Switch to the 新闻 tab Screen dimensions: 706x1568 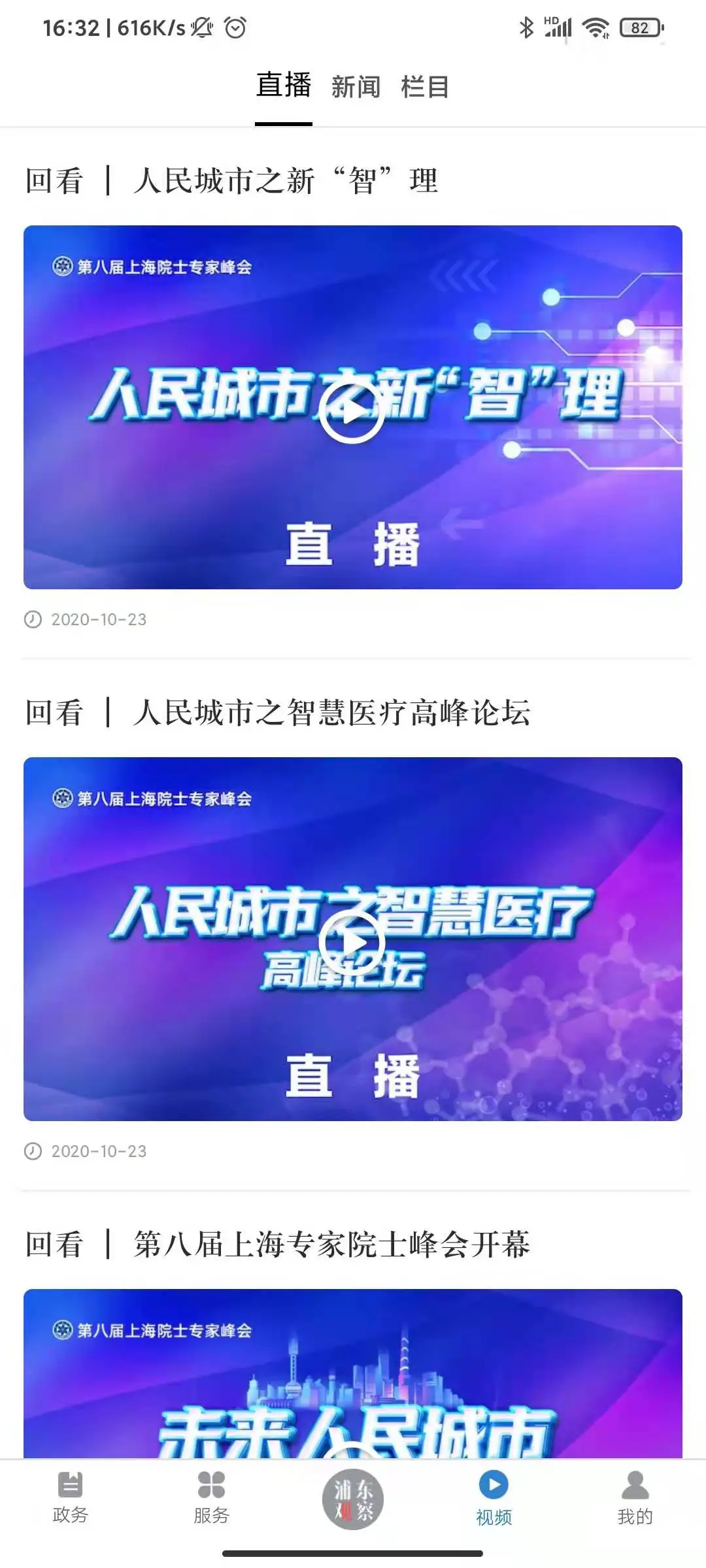pos(355,86)
